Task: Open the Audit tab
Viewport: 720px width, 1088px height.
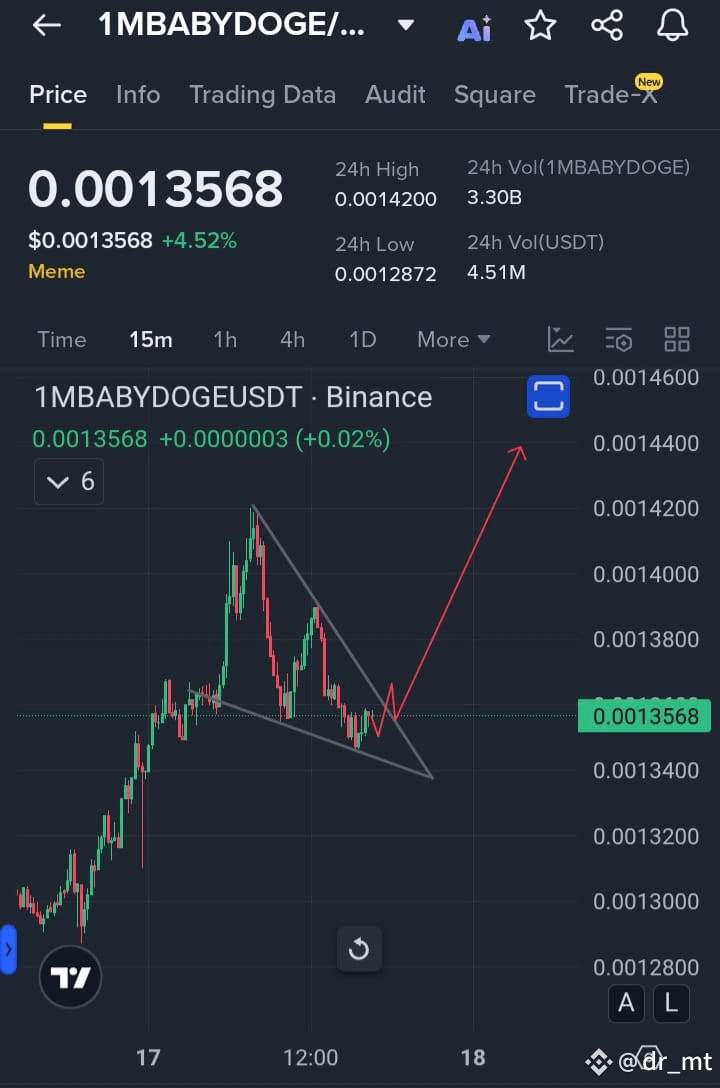Action: click(395, 95)
